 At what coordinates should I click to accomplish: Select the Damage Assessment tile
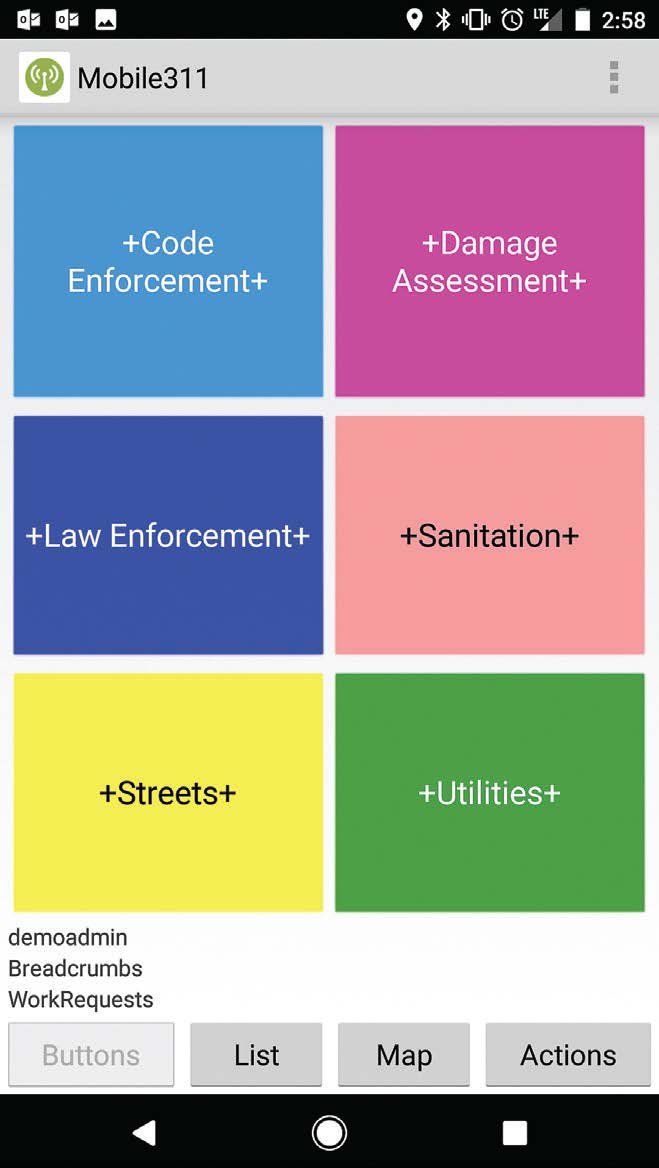pyautogui.click(x=489, y=261)
